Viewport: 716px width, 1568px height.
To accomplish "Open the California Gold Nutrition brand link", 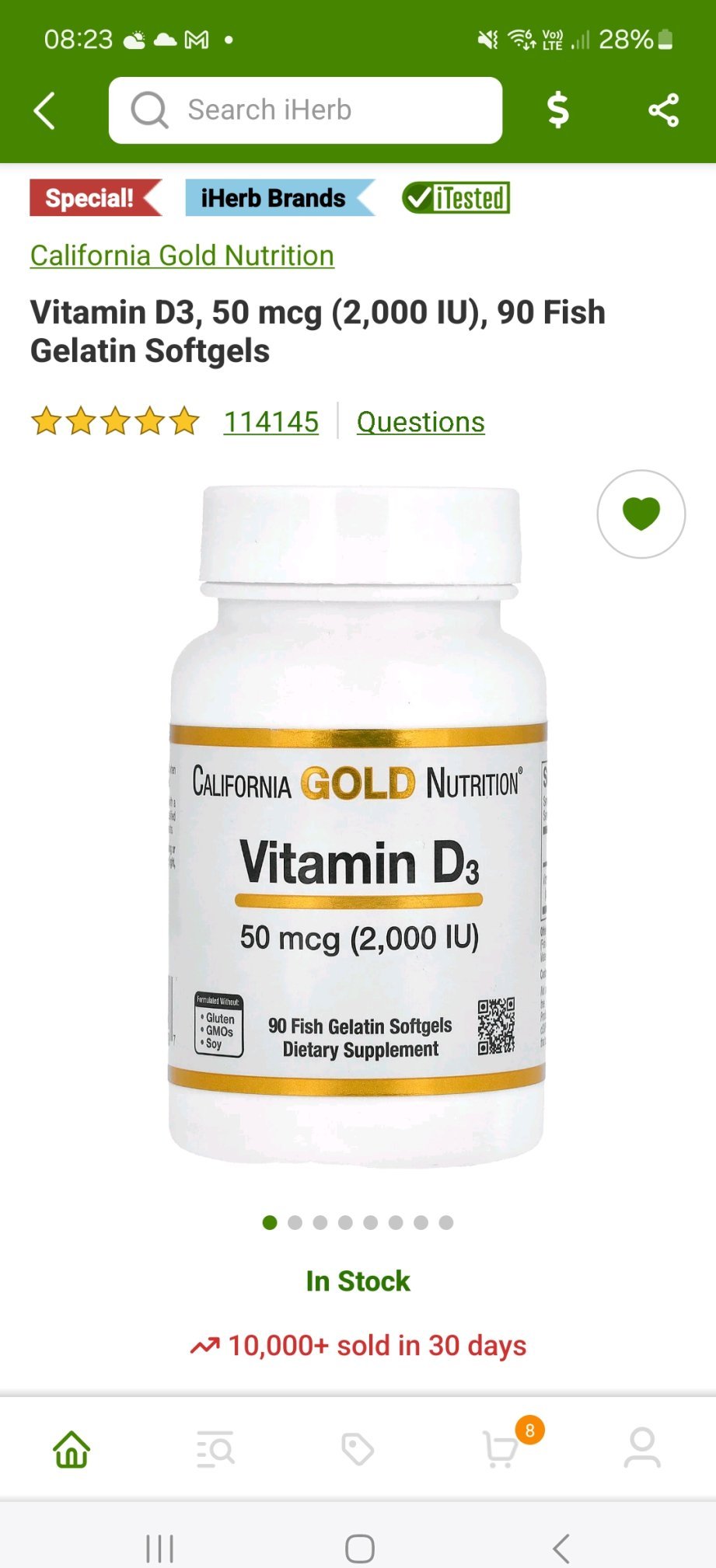I will [x=182, y=256].
